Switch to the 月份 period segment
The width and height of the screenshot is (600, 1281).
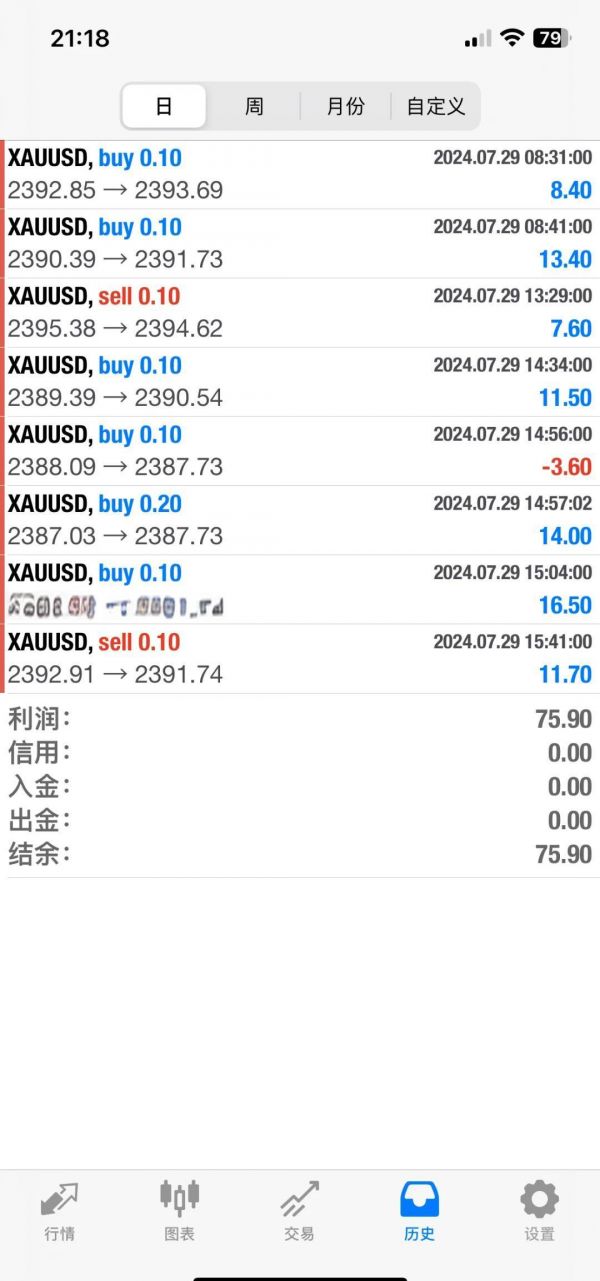[x=345, y=106]
